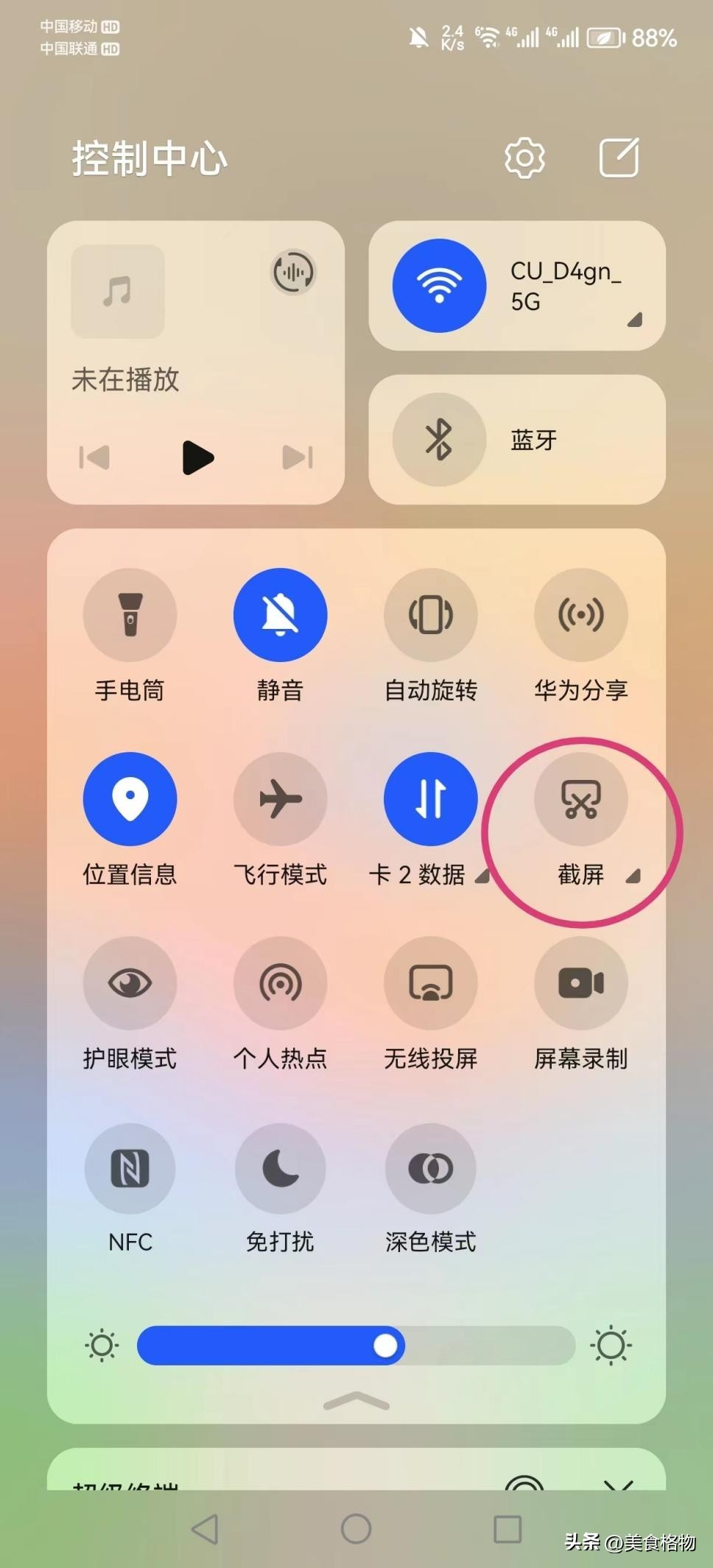The width and height of the screenshot is (713, 1568).
Task: Turn on NFC
Action: [130, 1169]
